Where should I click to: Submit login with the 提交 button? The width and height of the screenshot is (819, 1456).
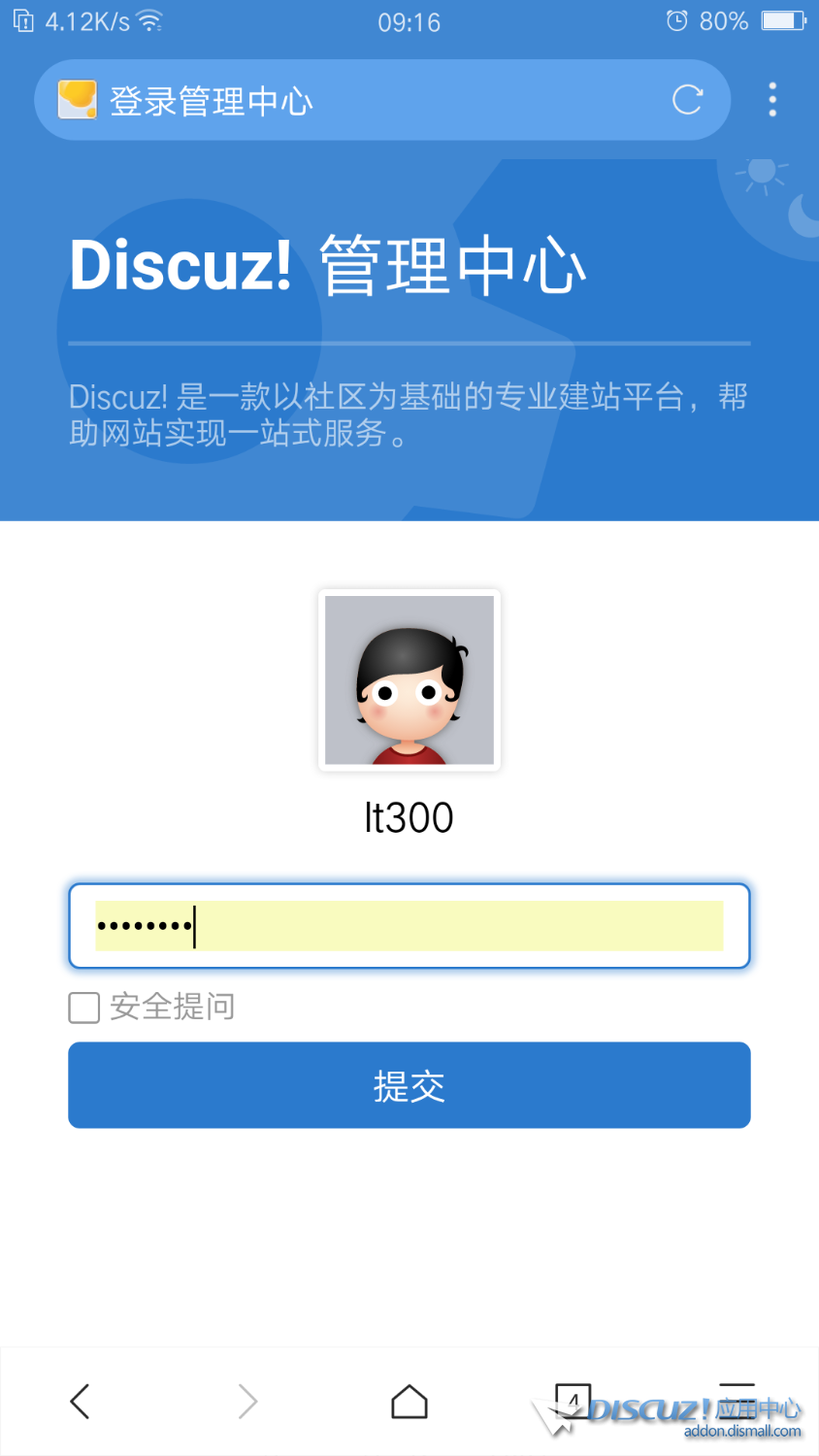409,1085
